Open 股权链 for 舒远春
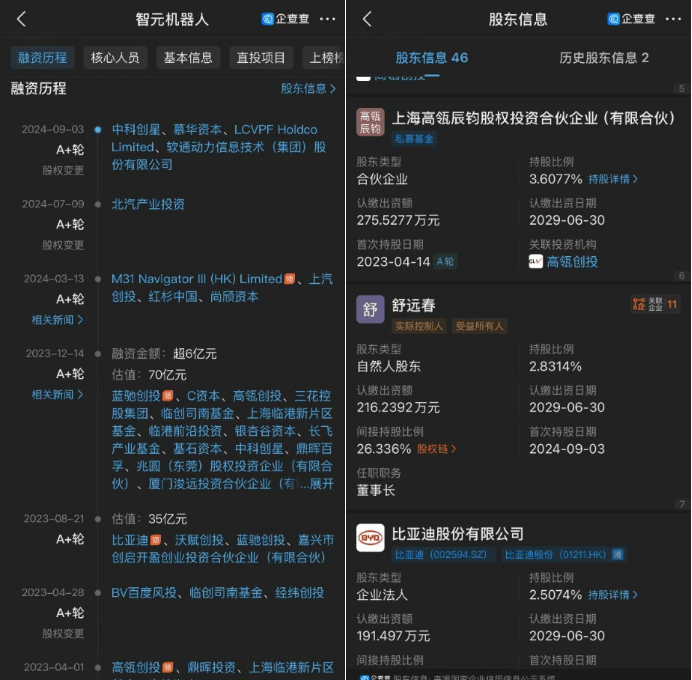This screenshot has height=680, width=692. (436, 449)
